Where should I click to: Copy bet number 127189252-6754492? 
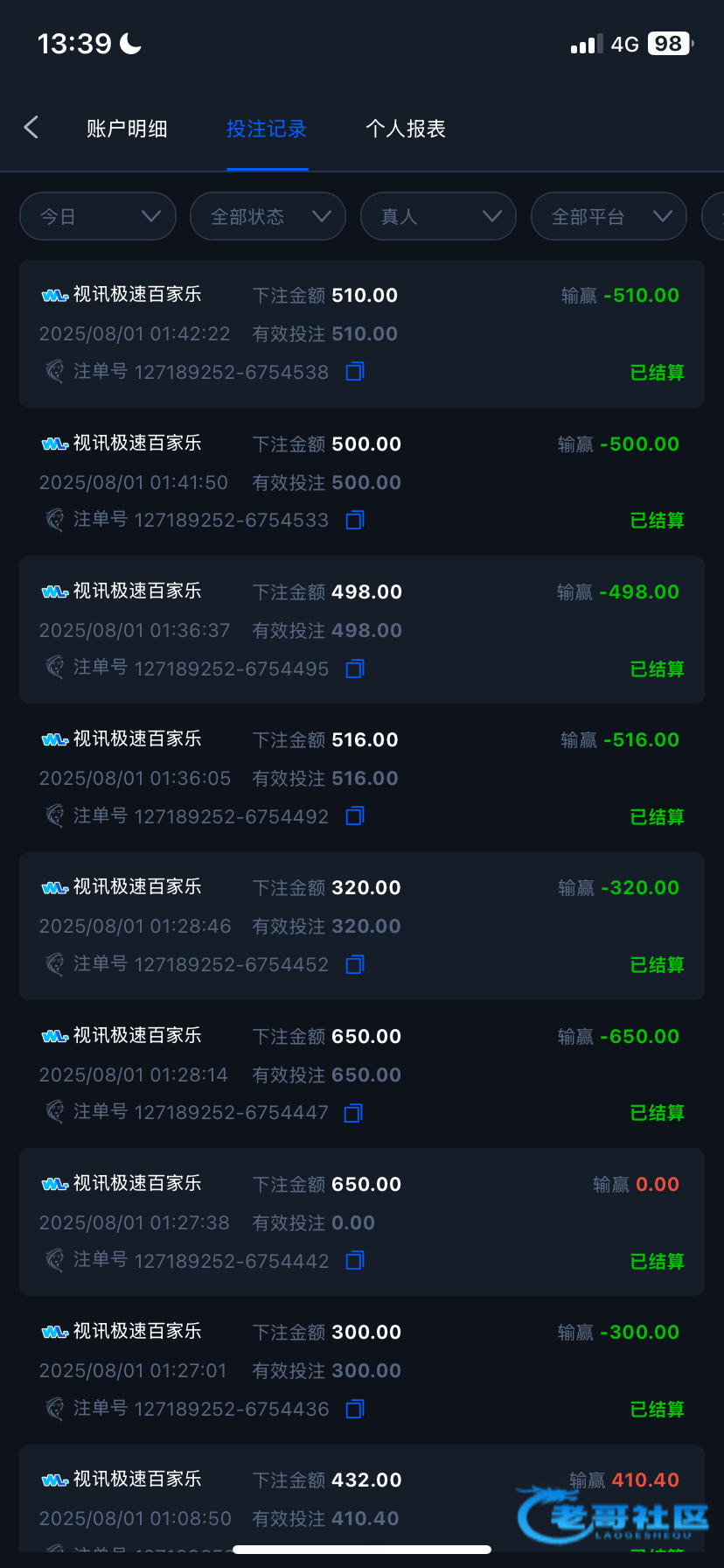click(355, 816)
